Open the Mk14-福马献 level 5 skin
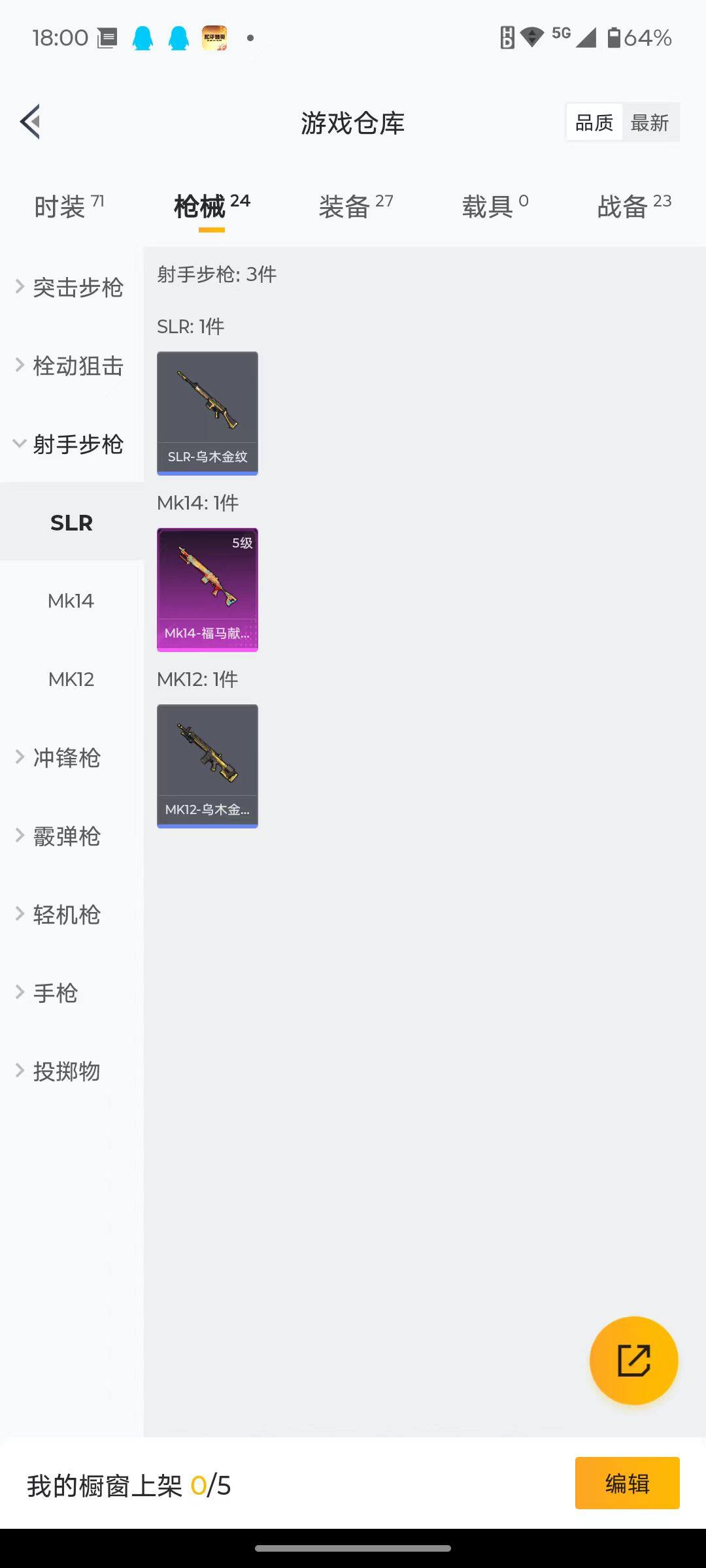This screenshot has width=706, height=1568. tap(207, 589)
